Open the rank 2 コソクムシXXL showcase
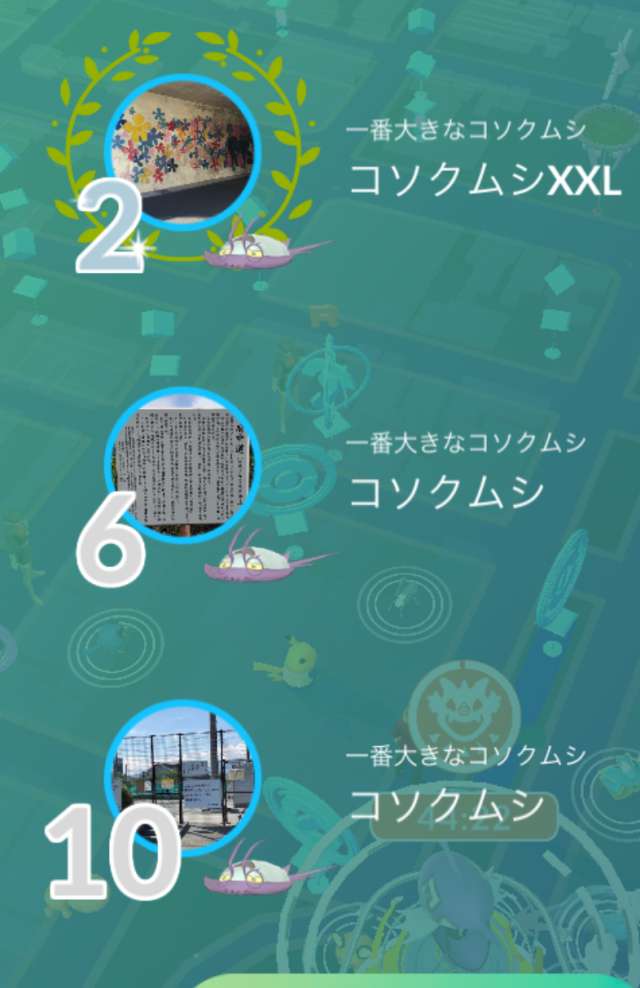This screenshot has width=640, height=988. (182, 152)
